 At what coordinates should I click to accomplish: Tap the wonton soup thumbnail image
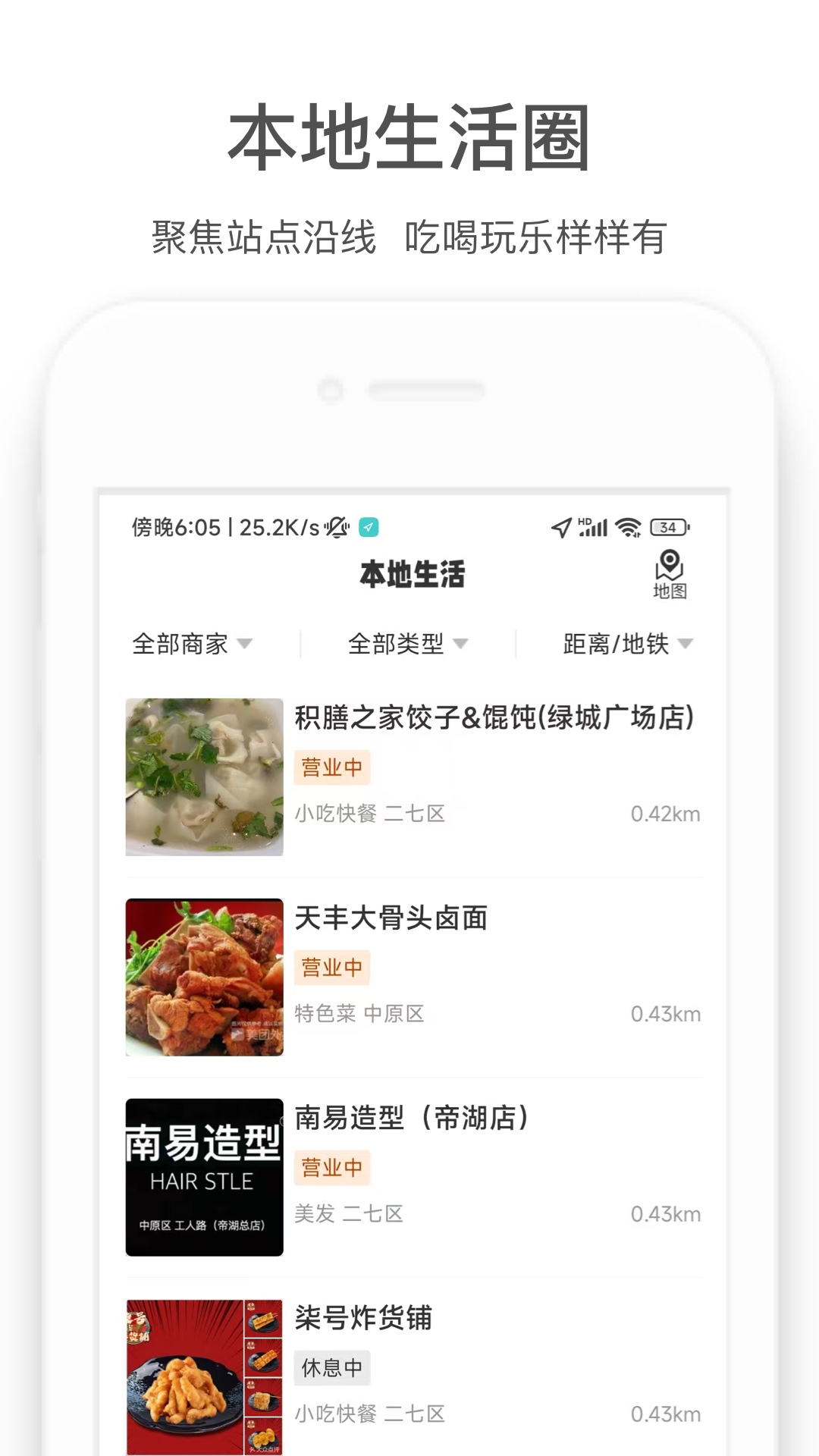pos(203,775)
